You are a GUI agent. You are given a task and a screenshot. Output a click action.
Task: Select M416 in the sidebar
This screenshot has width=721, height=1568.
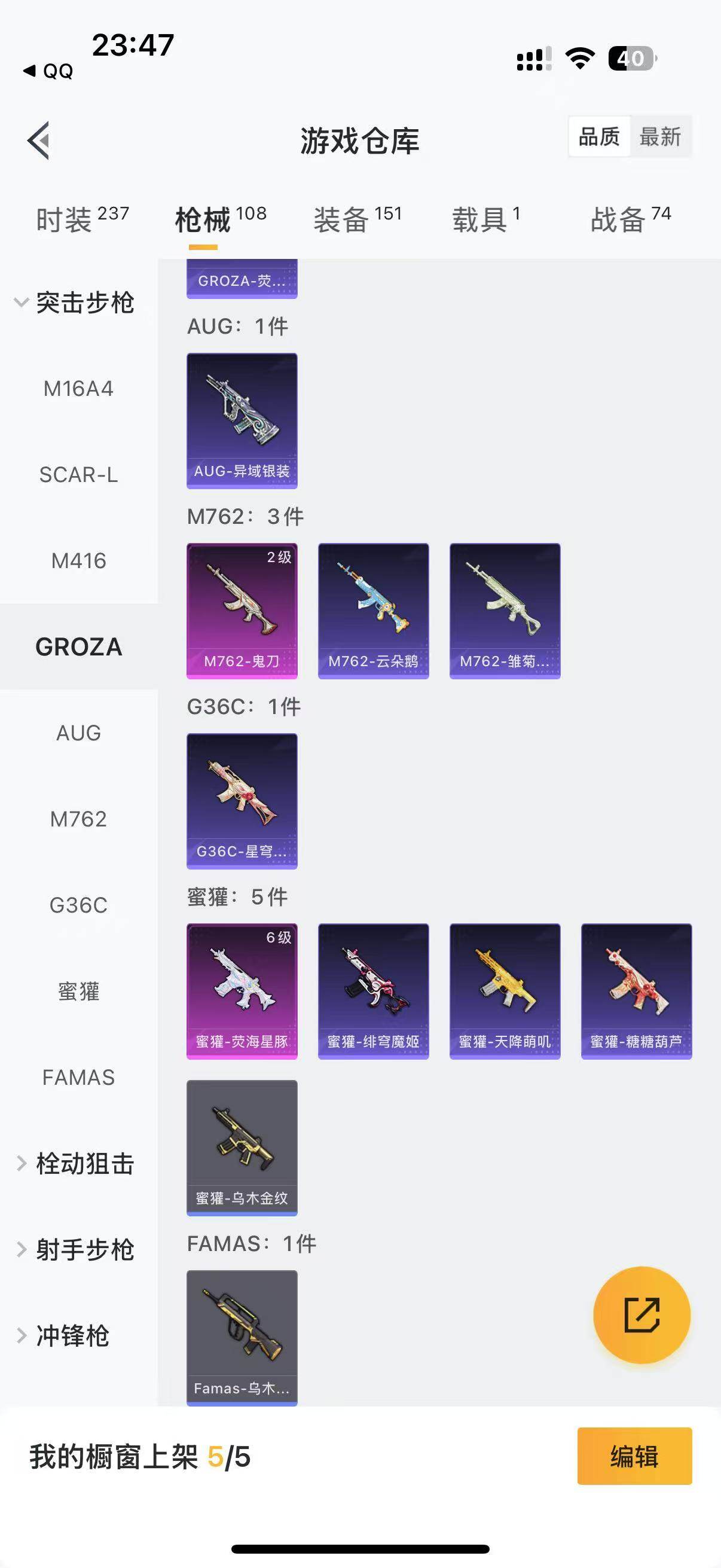[78, 560]
